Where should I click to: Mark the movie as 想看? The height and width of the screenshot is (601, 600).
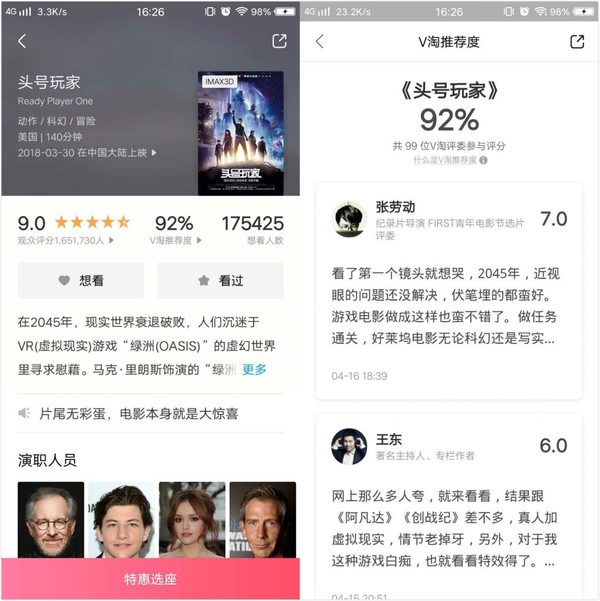[x=81, y=281]
